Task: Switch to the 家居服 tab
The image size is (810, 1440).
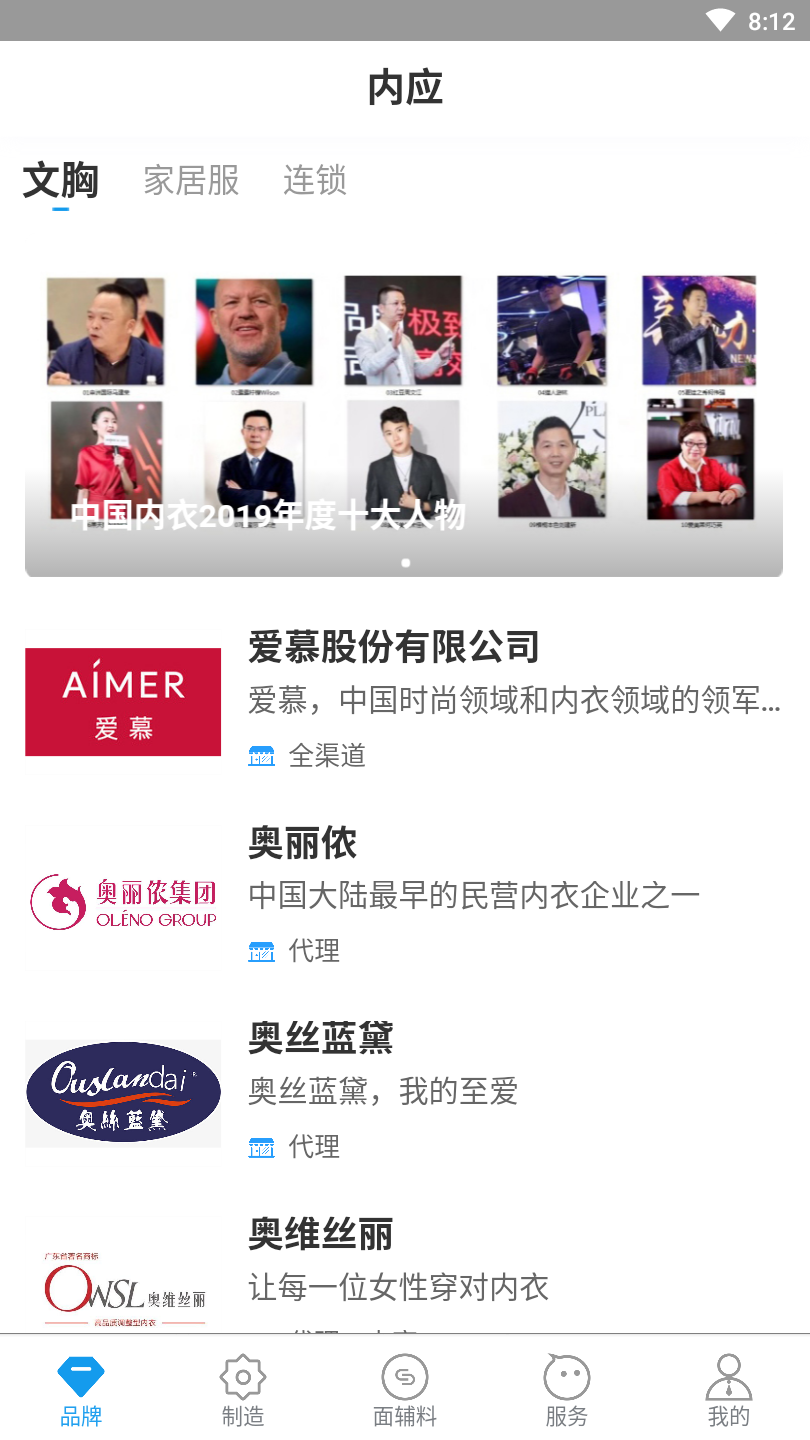Action: click(x=191, y=181)
